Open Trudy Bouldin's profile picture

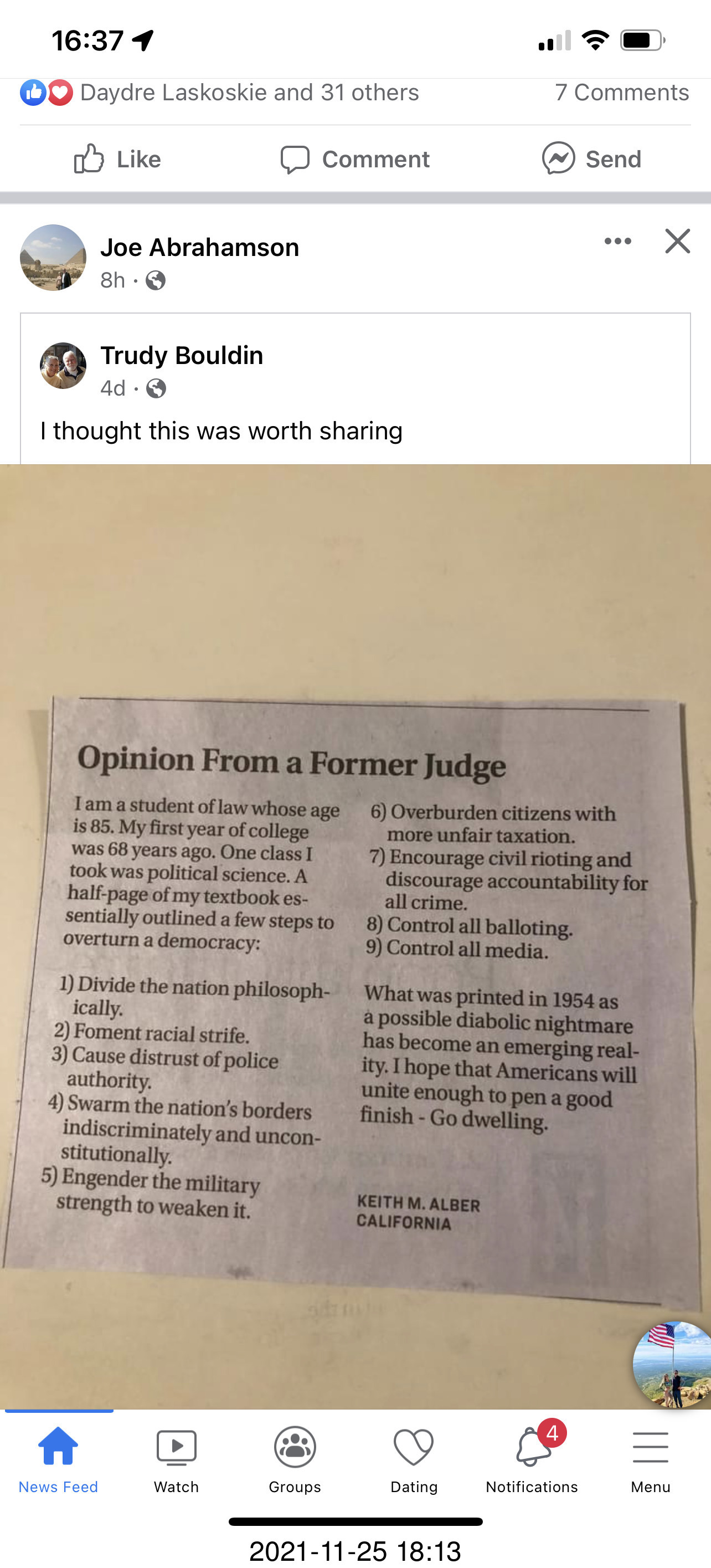click(x=63, y=365)
